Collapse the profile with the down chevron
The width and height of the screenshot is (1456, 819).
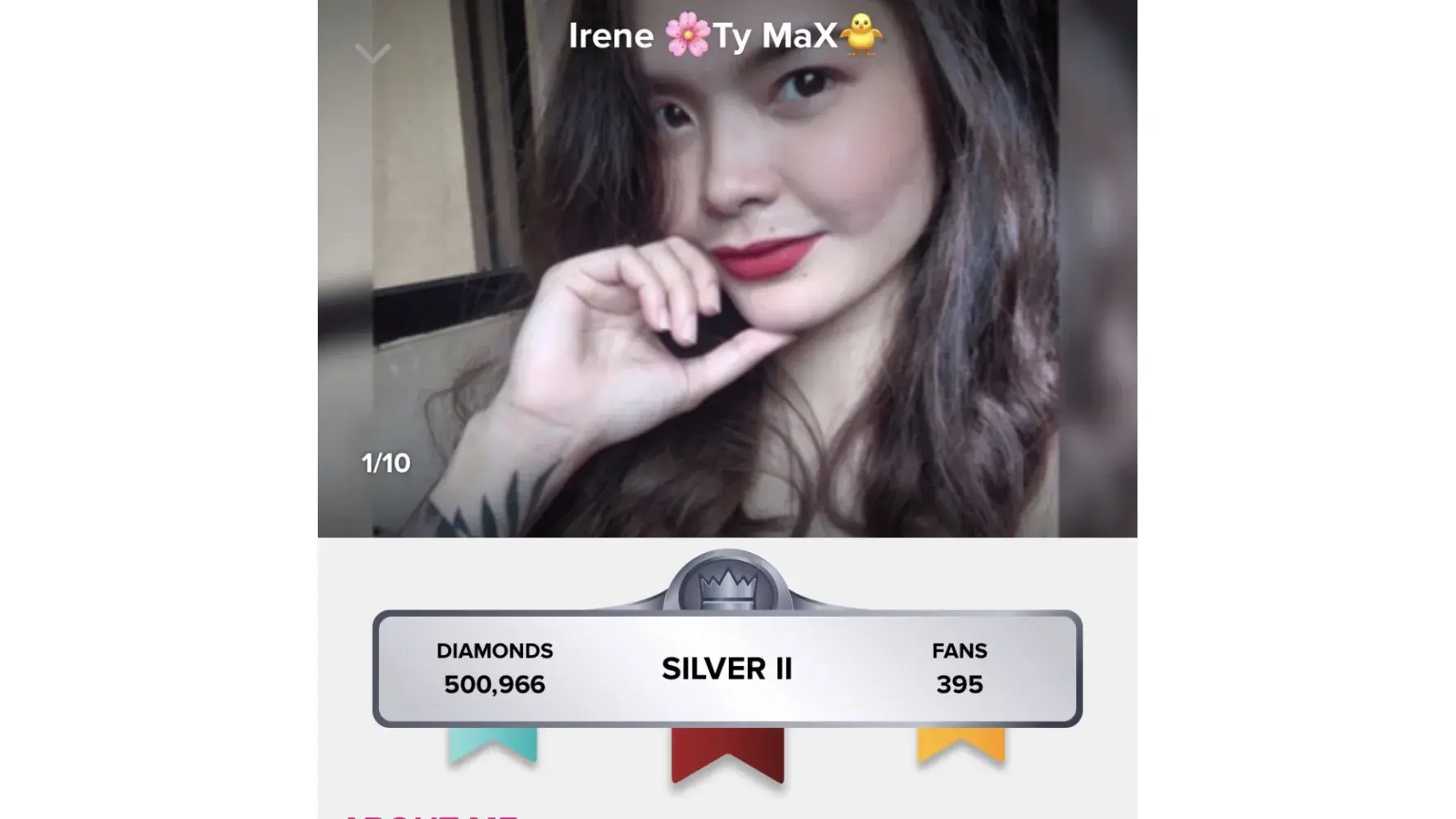pyautogui.click(x=373, y=54)
